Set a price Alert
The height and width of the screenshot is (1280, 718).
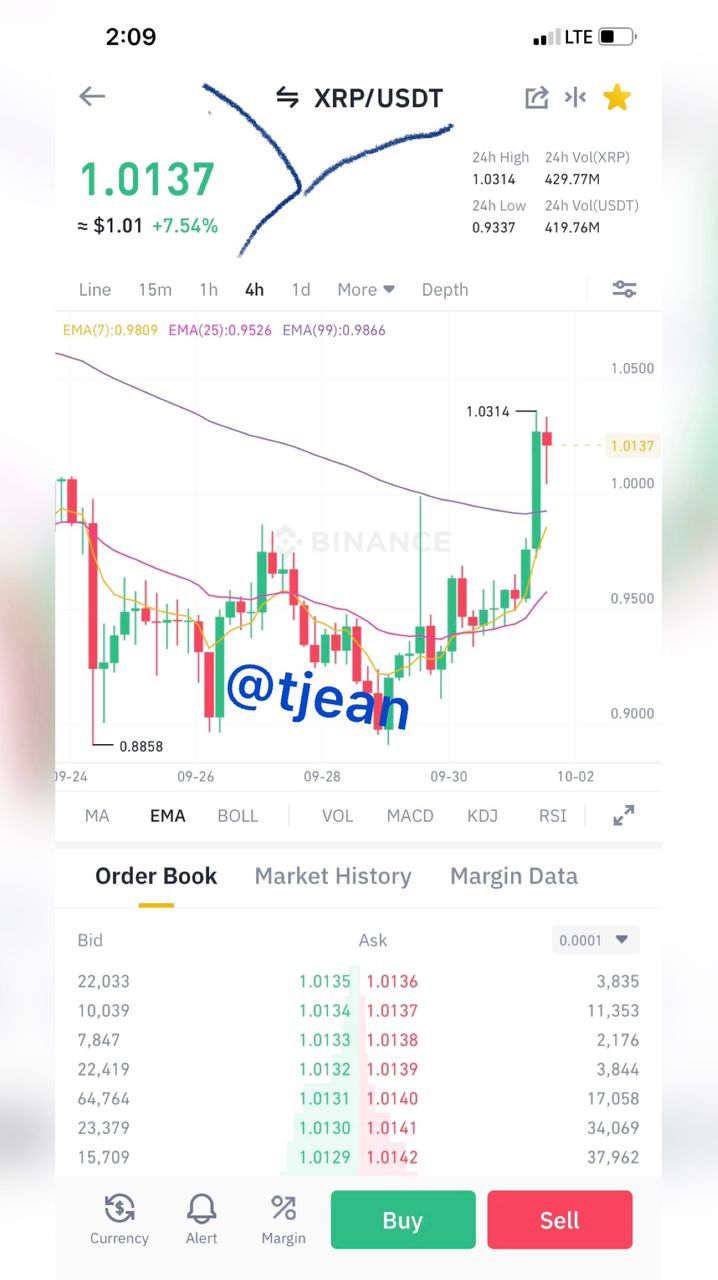tap(201, 1219)
